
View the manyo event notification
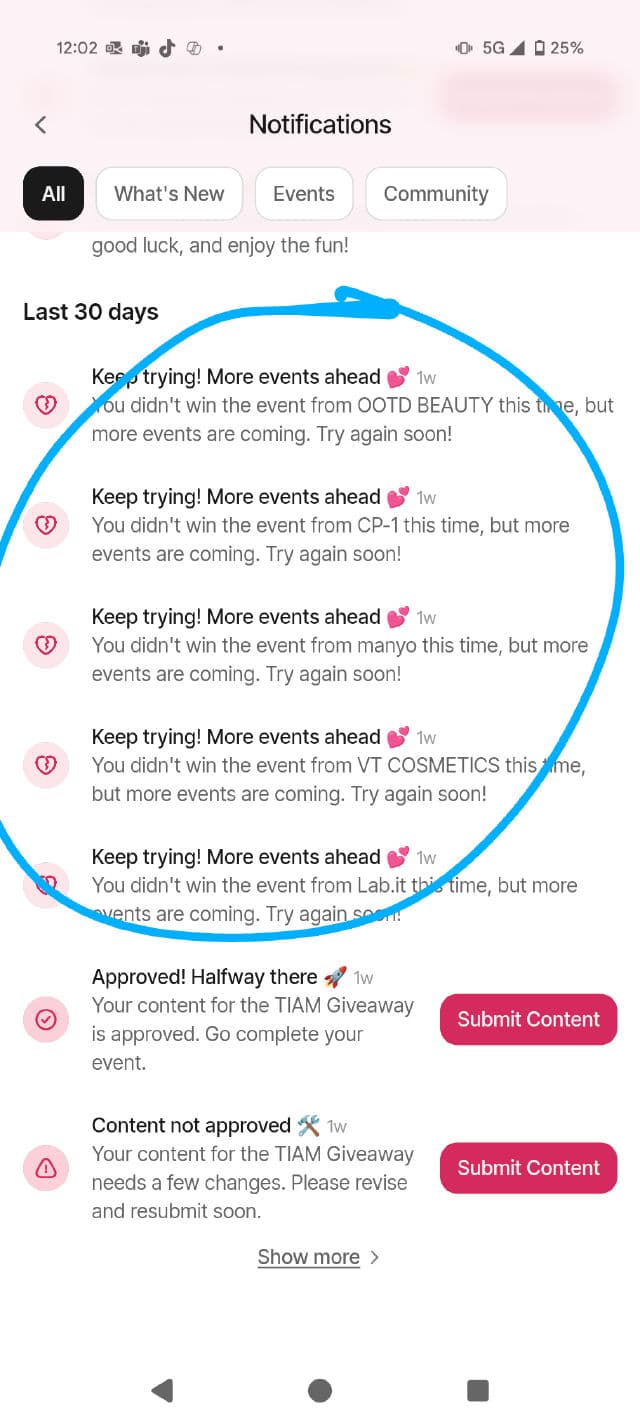coord(330,646)
